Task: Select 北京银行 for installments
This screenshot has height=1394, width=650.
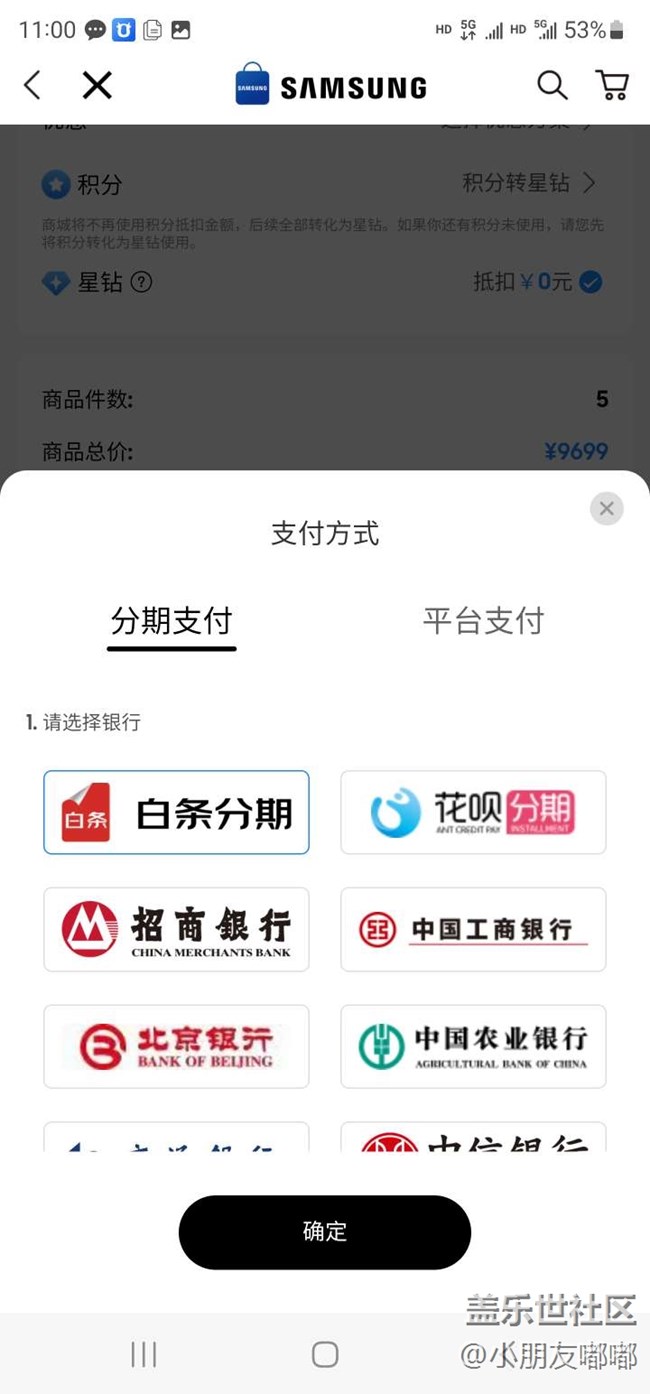Action: (x=176, y=1046)
